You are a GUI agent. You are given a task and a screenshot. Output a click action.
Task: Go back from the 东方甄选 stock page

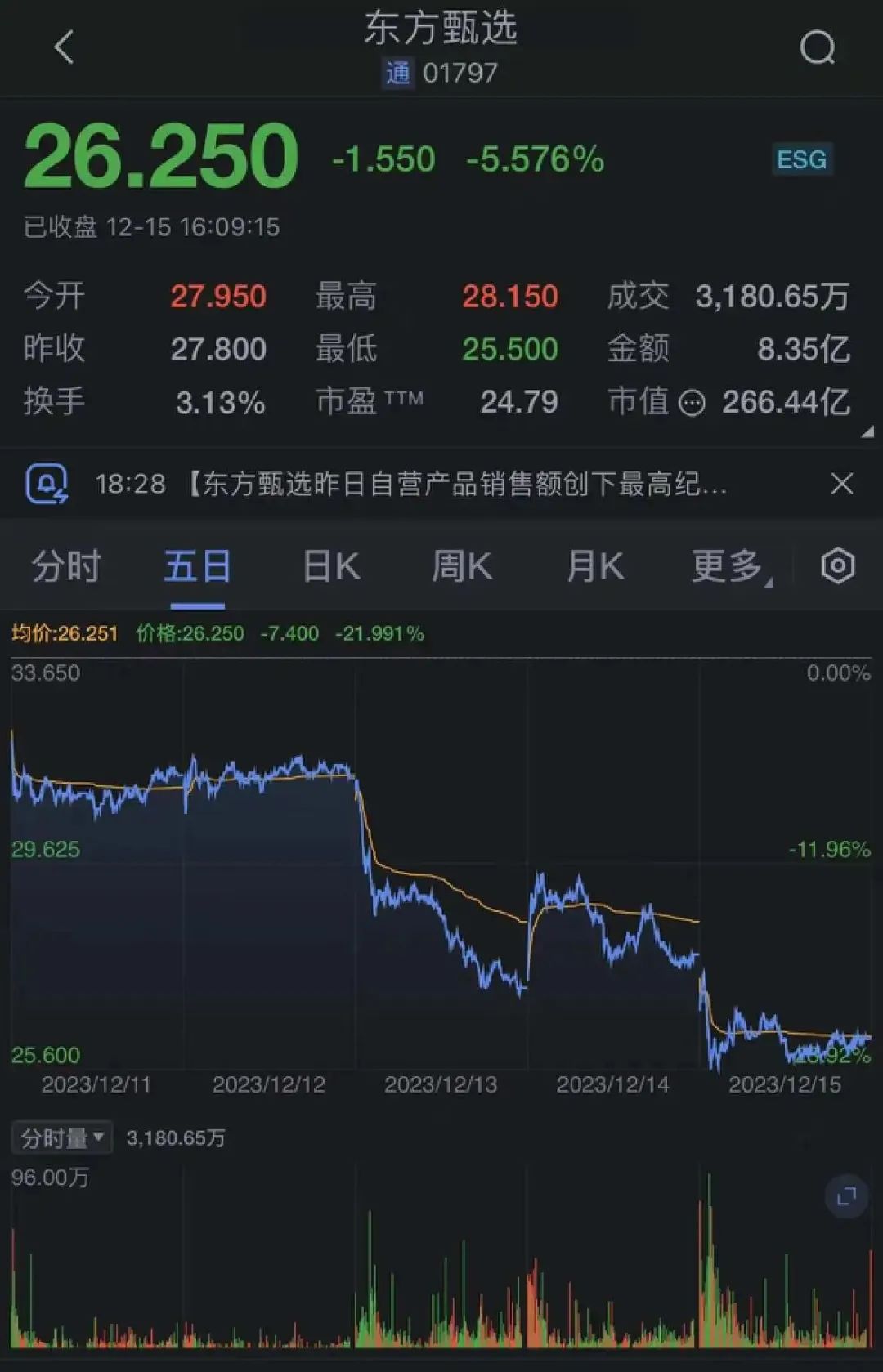tap(64, 47)
